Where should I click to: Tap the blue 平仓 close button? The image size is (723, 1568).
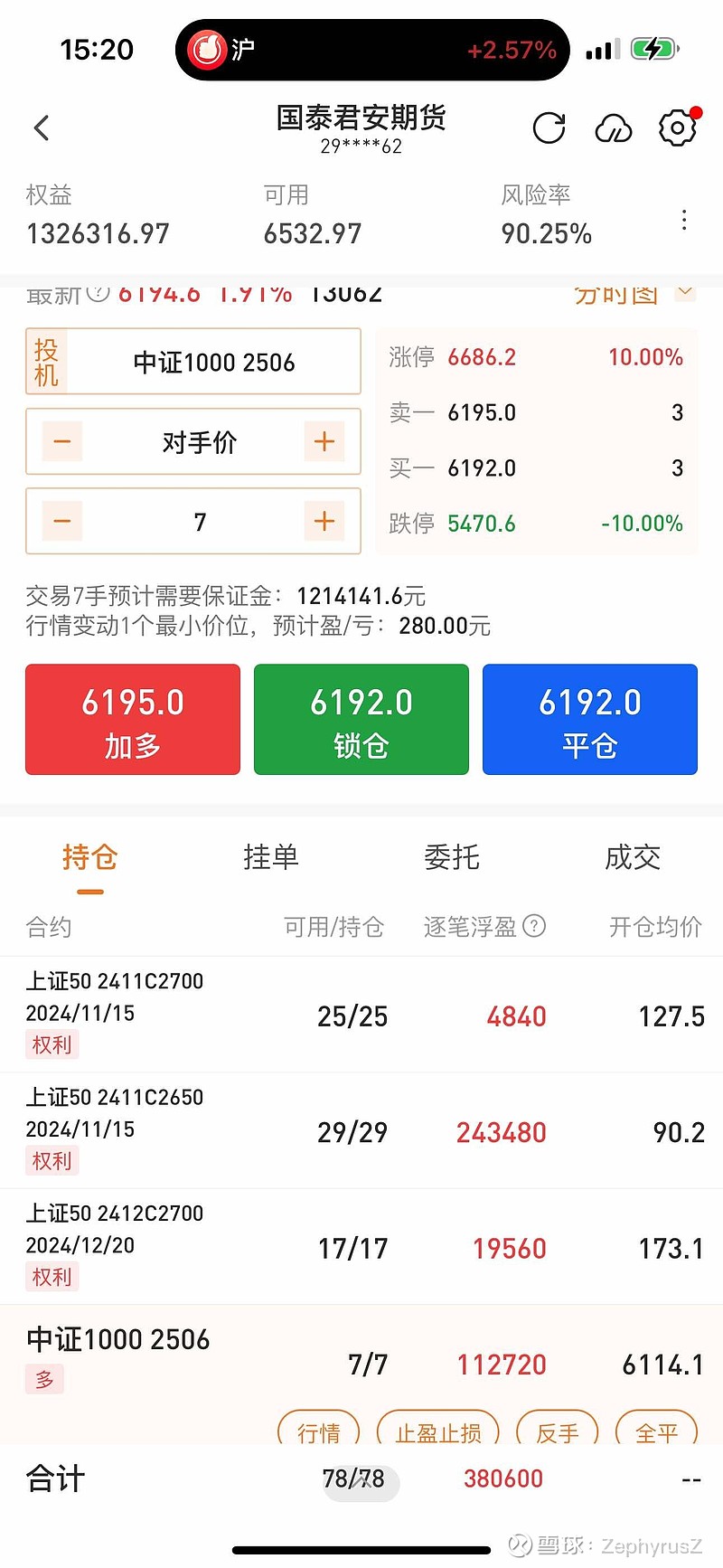pos(589,719)
